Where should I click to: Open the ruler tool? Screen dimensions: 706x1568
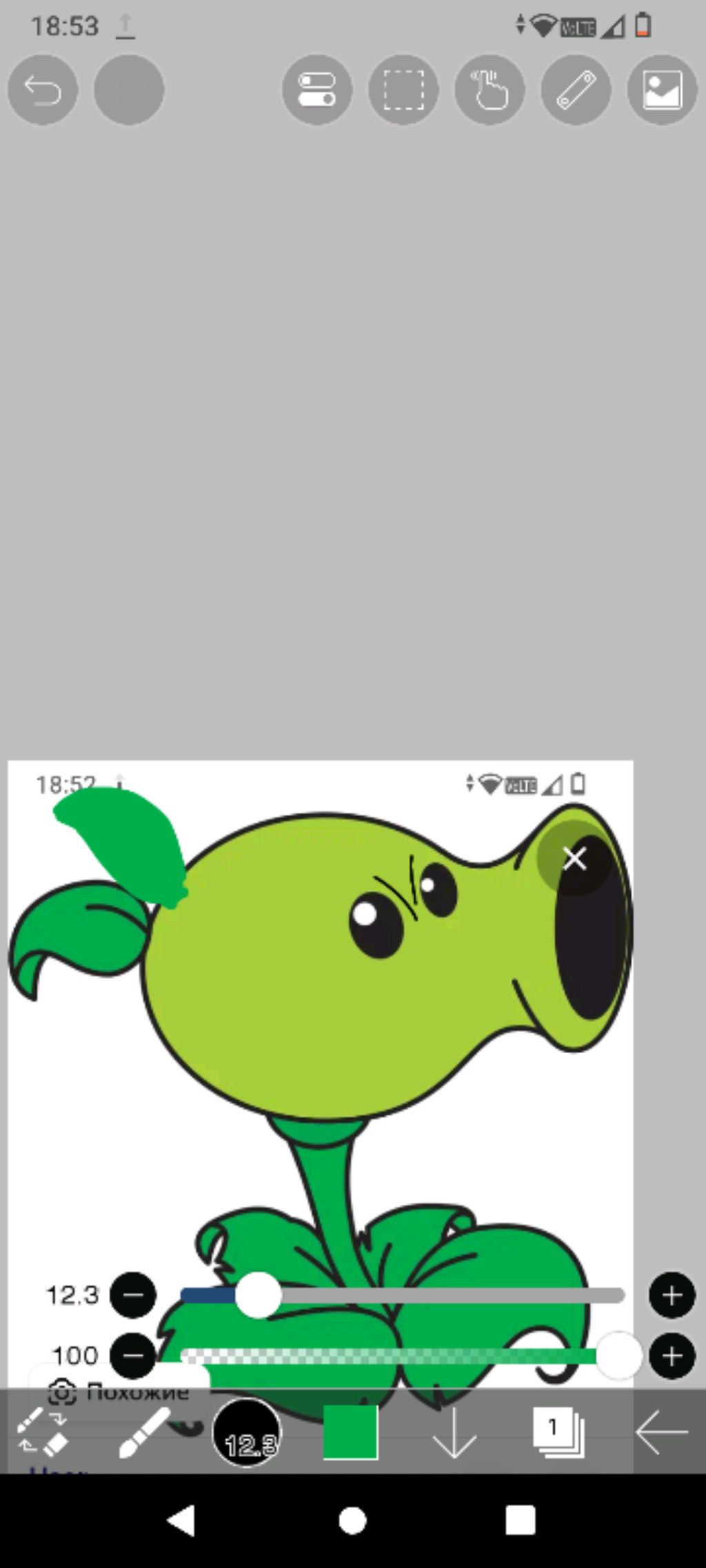pyautogui.click(x=576, y=90)
